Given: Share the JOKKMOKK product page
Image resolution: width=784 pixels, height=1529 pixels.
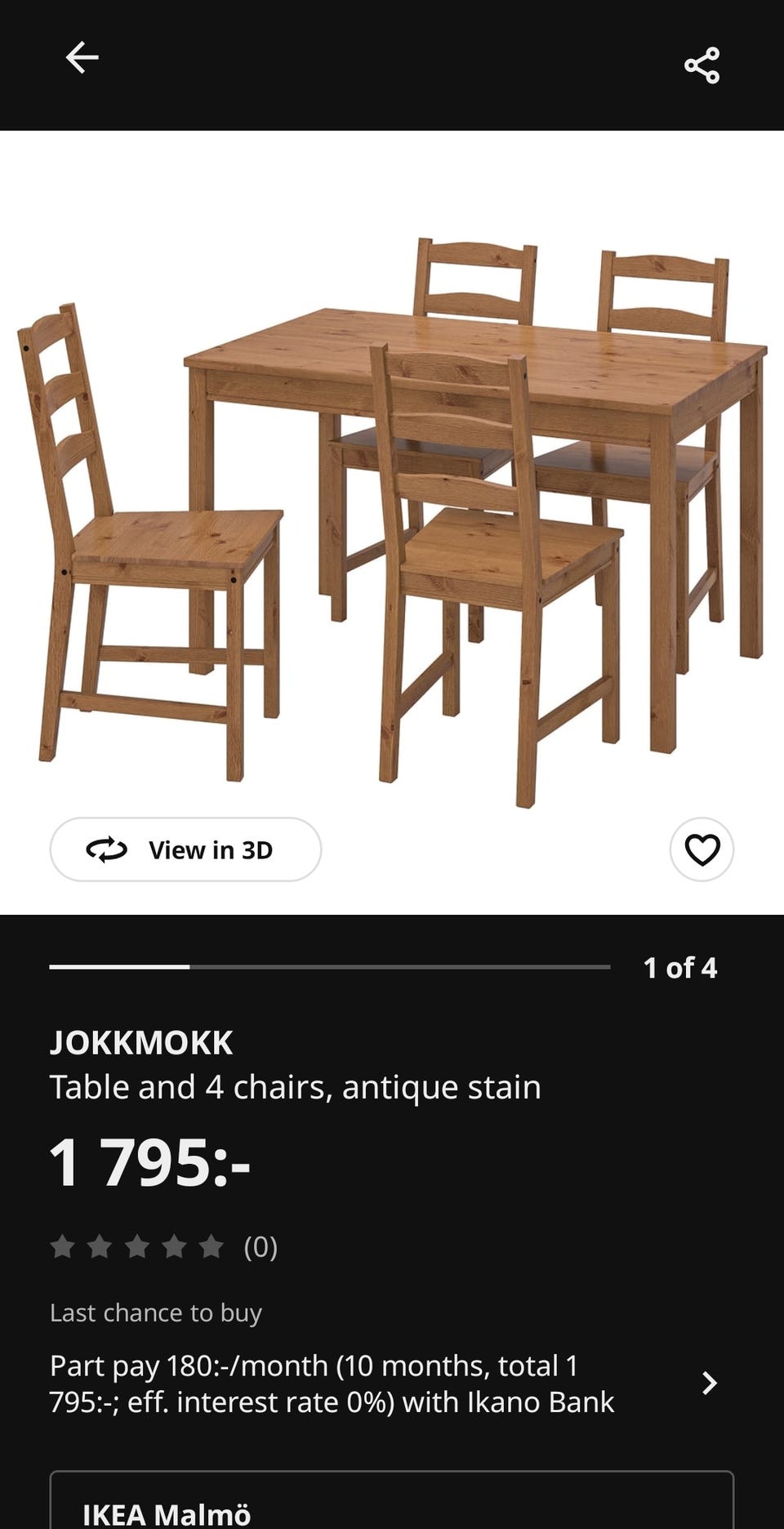Looking at the screenshot, I should (x=702, y=65).
